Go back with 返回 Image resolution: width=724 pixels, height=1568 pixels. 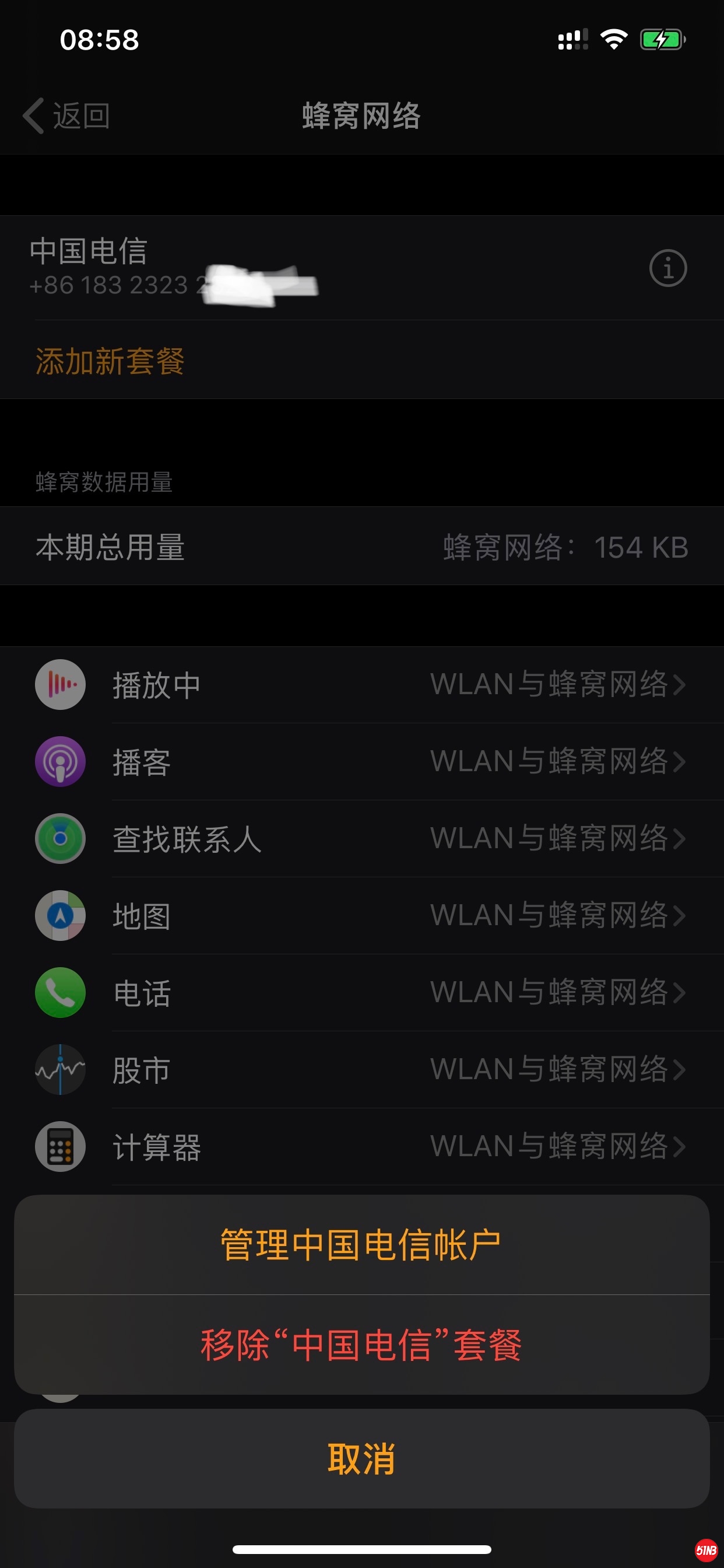point(67,116)
